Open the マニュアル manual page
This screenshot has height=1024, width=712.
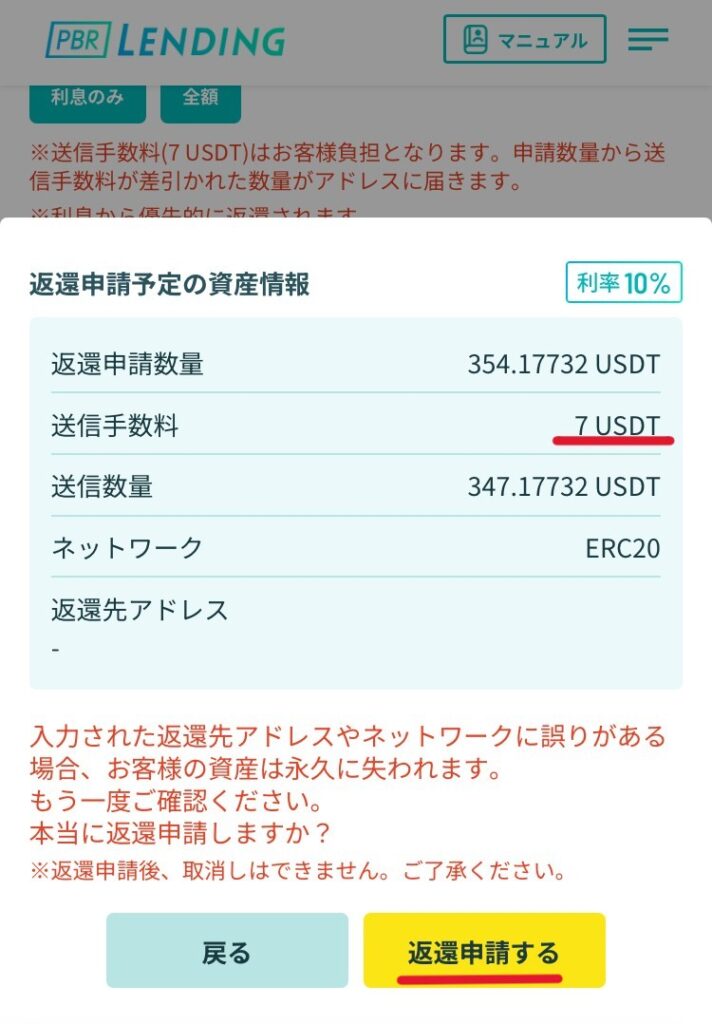[524, 40]
